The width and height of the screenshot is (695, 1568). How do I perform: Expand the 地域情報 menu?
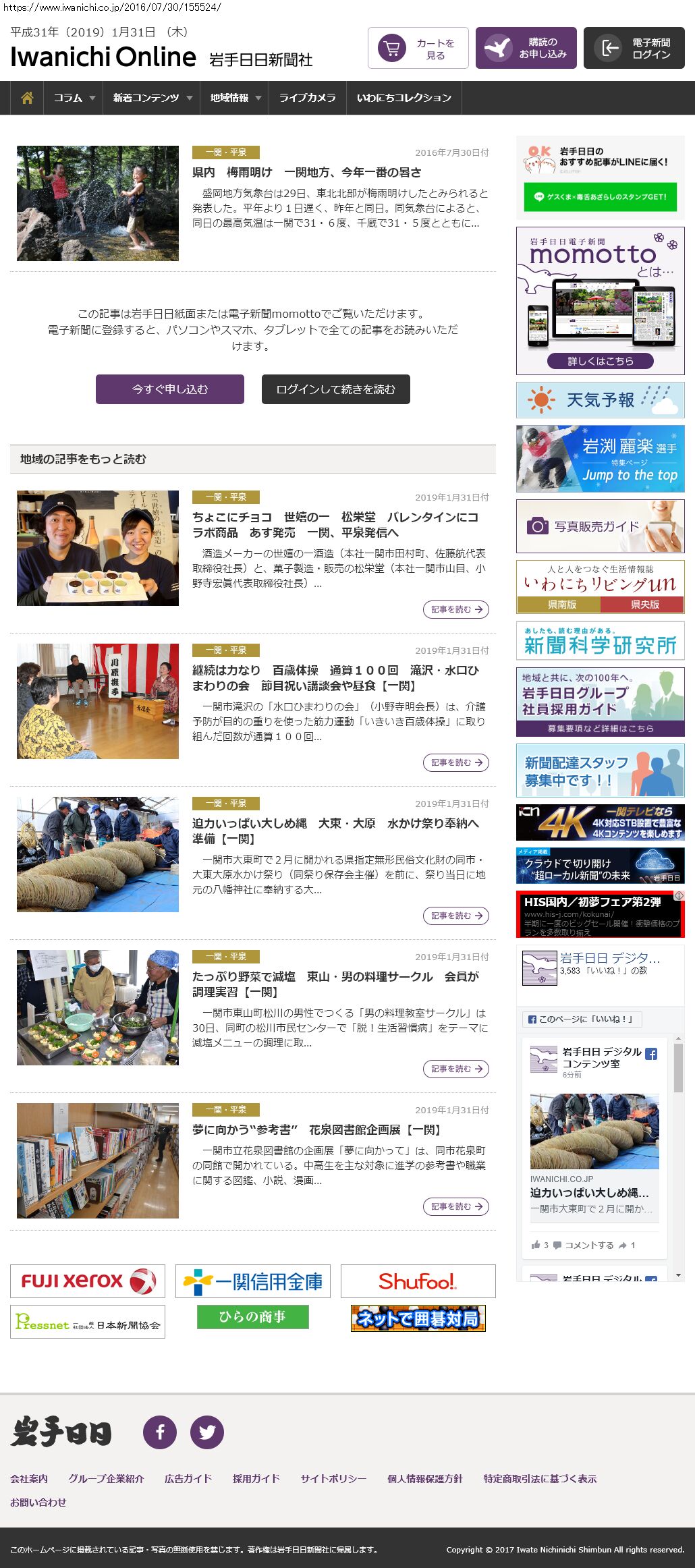click(235, 98)
